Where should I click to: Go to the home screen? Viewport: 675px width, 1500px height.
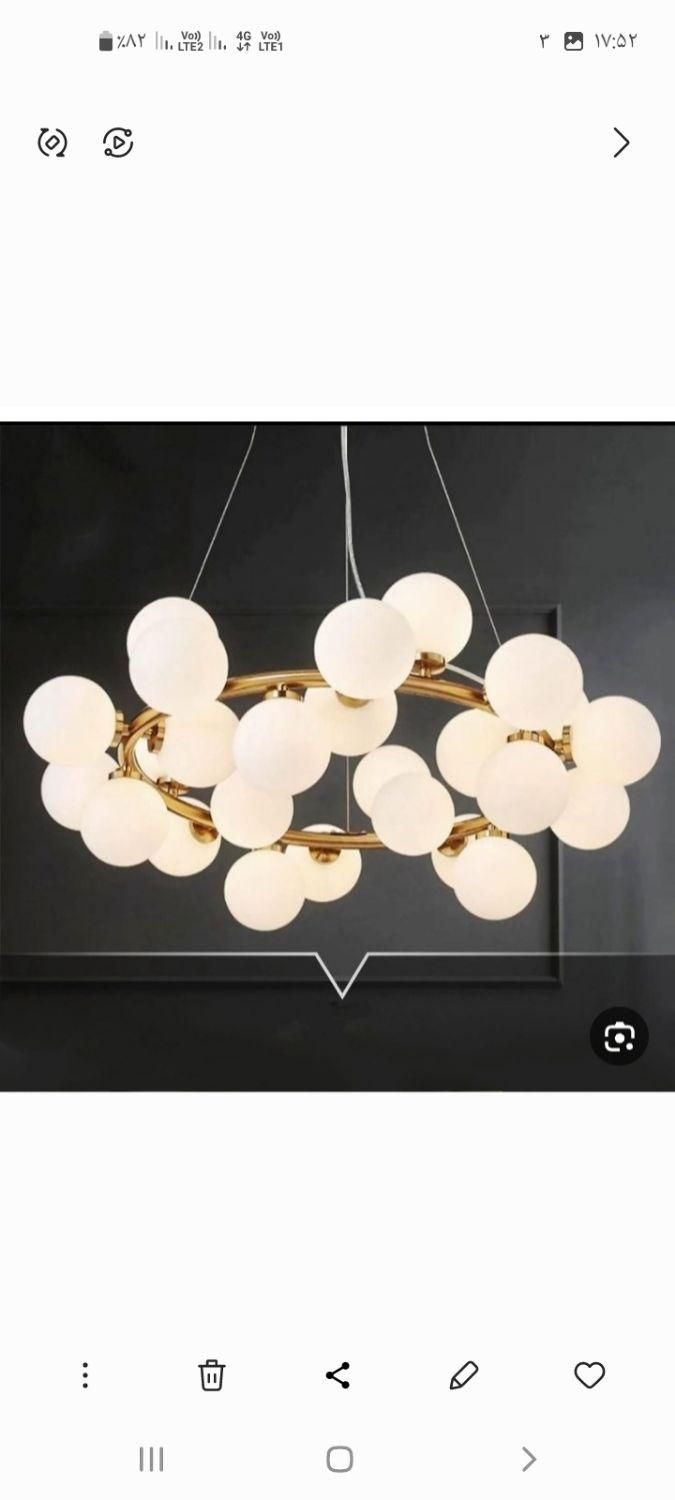340,1459
